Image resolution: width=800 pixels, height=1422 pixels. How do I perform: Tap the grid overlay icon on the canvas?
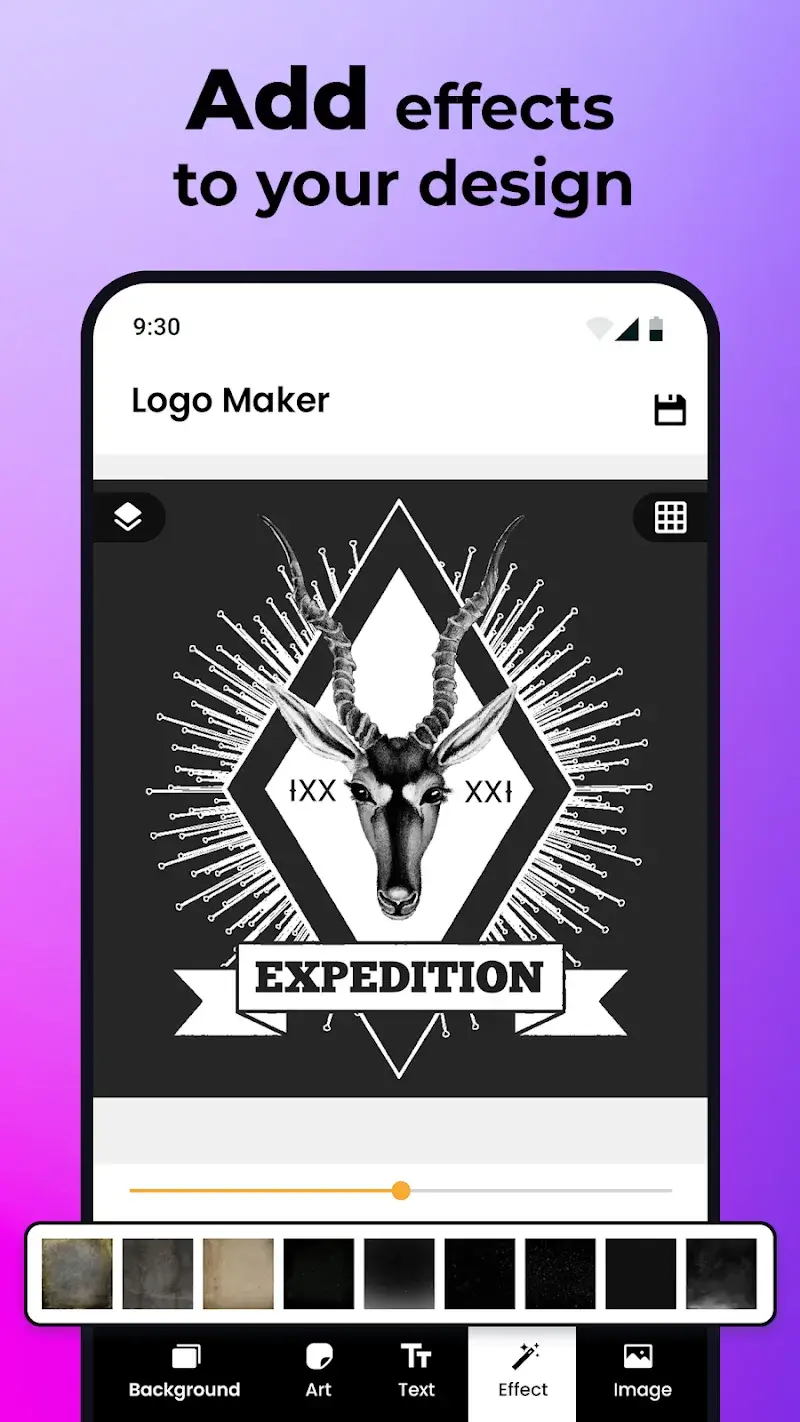tap(670, 517)
